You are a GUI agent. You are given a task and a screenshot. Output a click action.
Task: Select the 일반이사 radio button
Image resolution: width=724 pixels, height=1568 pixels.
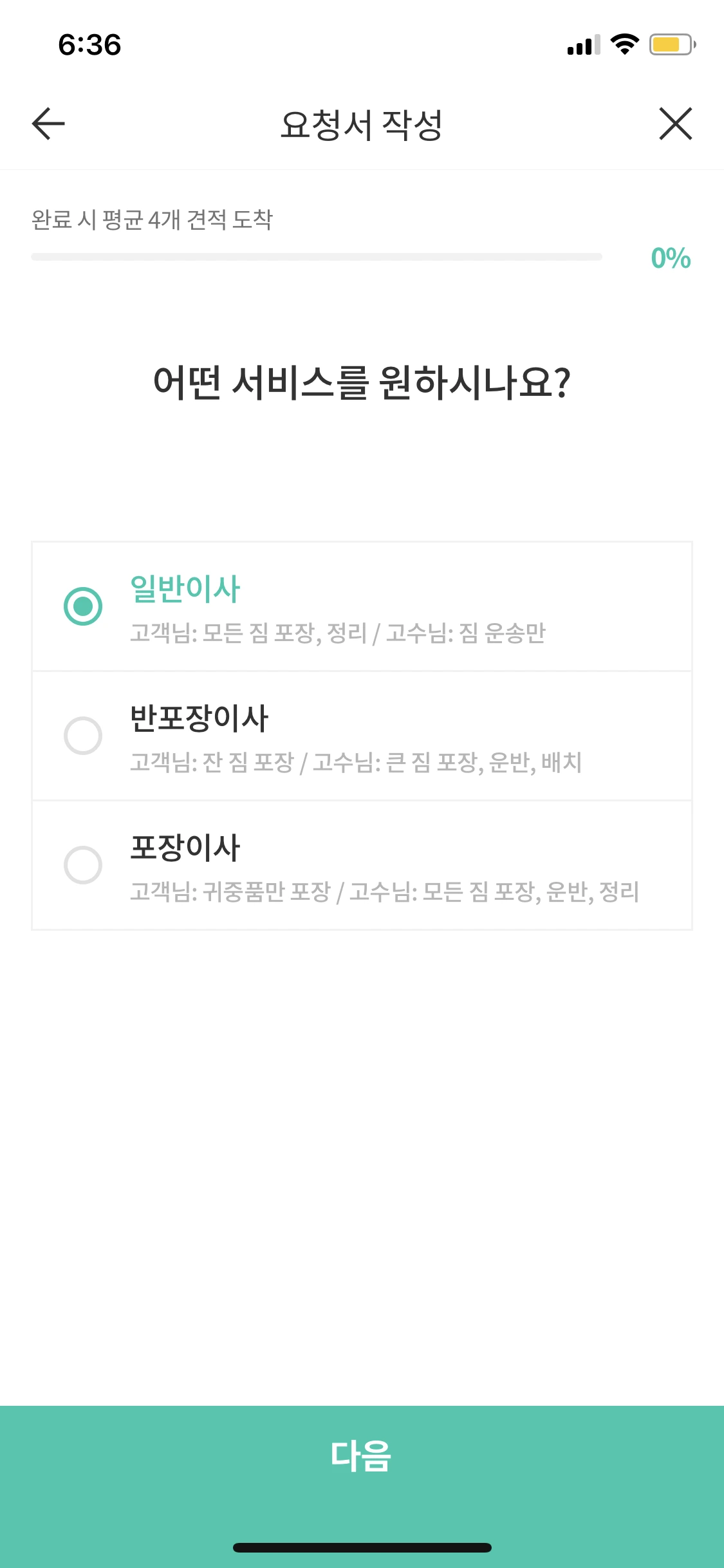82,605
